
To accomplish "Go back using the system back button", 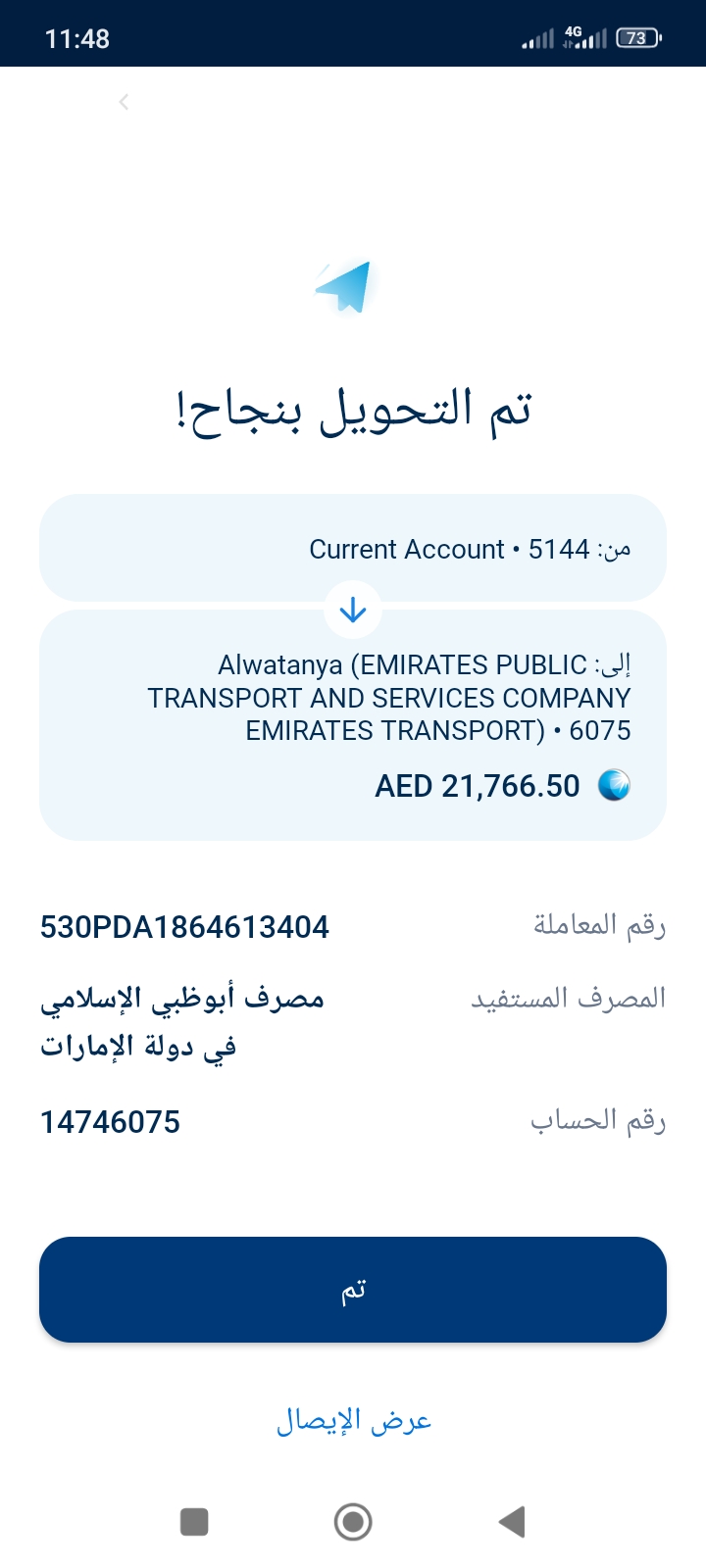I will coord(512,1522).
